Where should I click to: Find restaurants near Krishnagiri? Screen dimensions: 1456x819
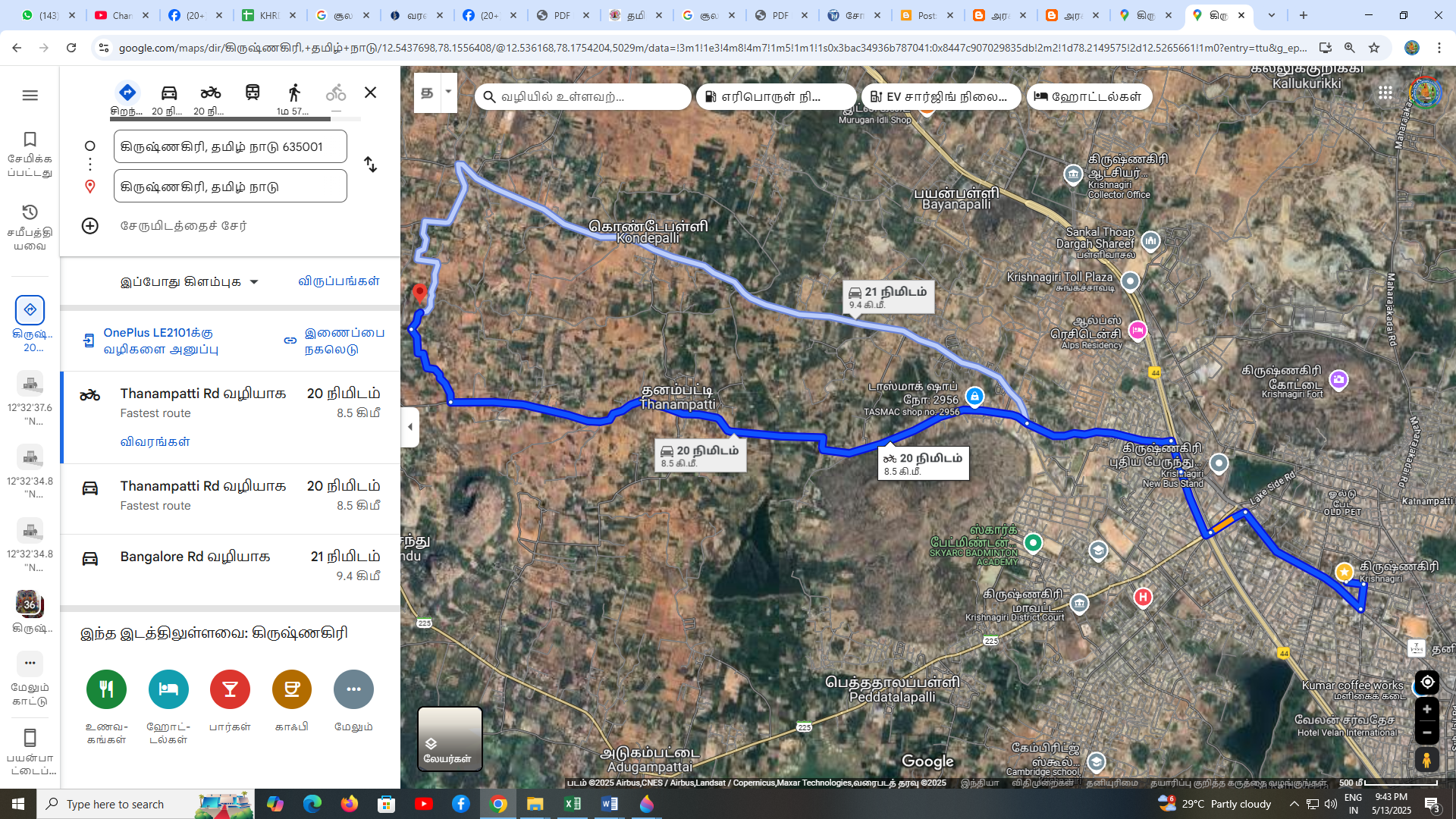tap(106, 689)
